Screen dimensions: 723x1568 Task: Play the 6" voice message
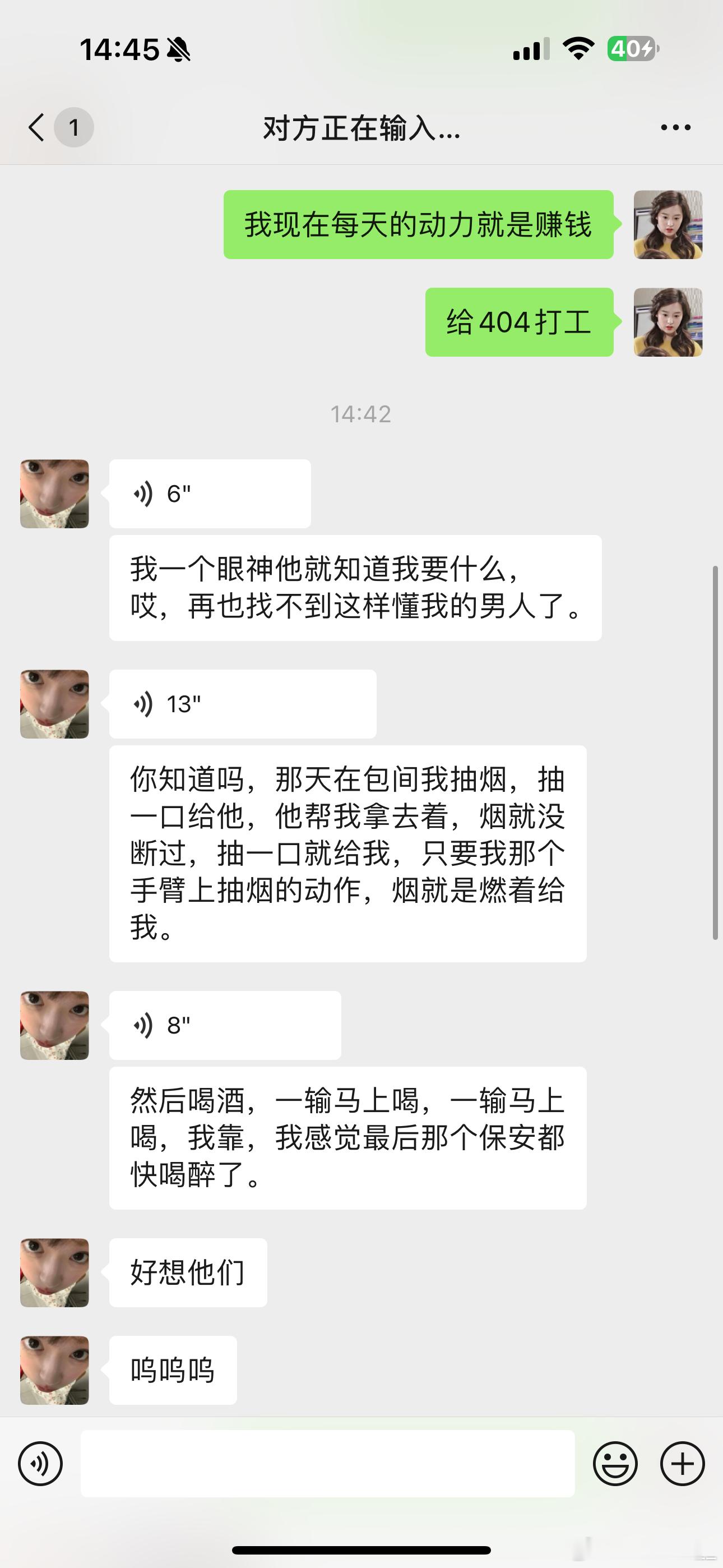[210, 493]
